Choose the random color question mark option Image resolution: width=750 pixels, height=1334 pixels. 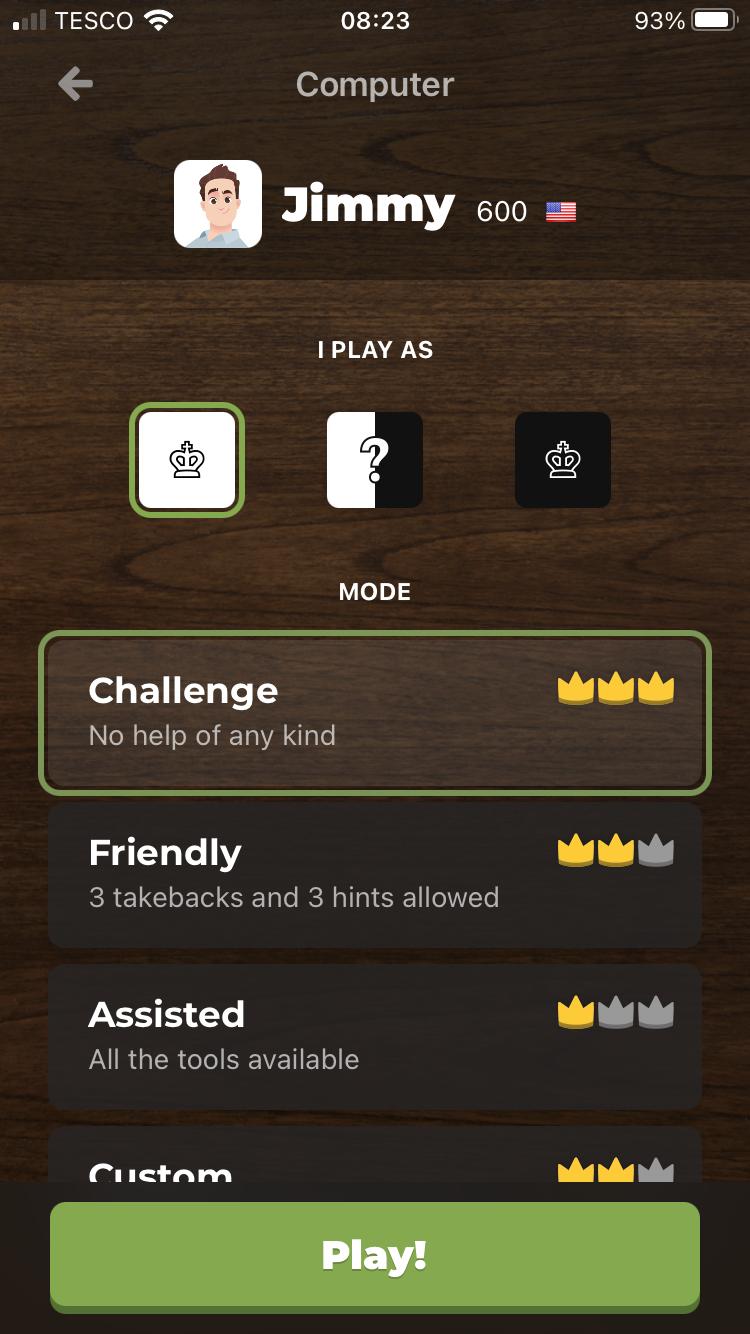(375, 460)
